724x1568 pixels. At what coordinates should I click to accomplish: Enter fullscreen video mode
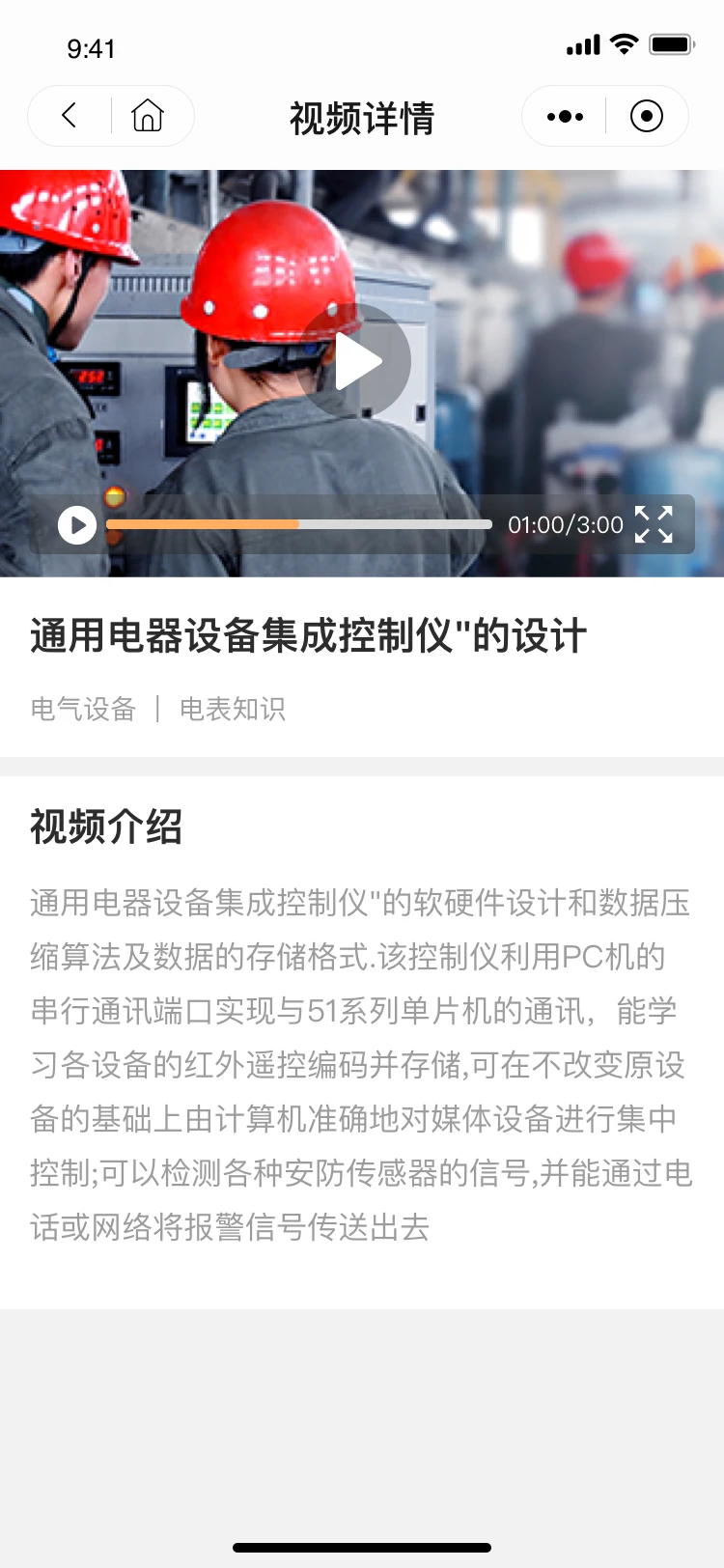(x=654, y=524)
